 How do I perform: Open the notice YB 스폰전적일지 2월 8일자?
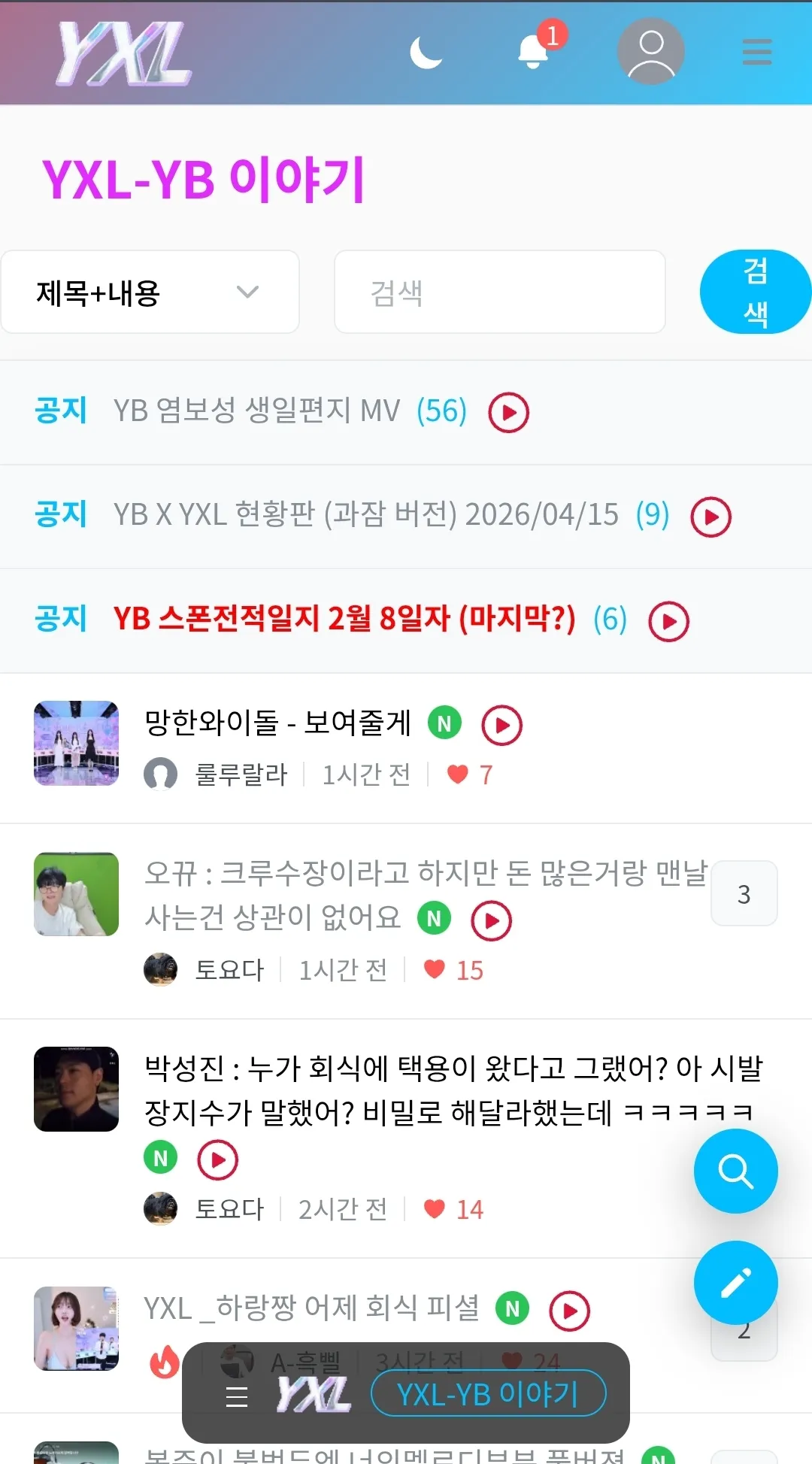[343, 620]
